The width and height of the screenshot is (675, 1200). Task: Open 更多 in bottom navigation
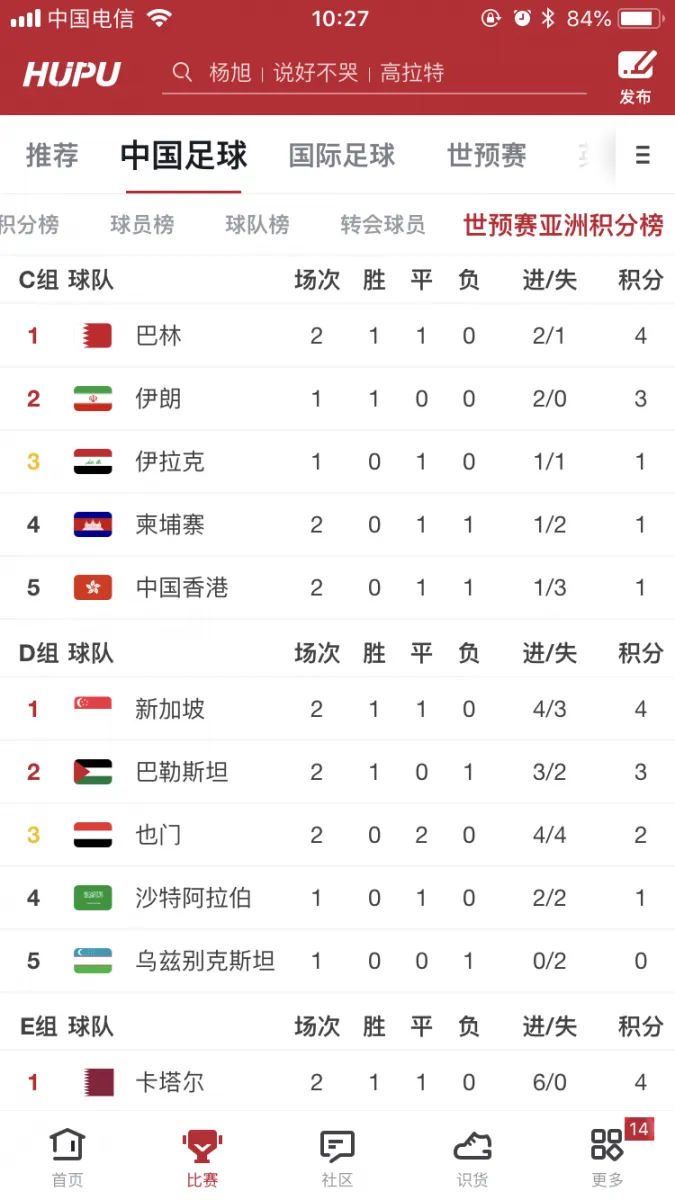click(607, 1157)
